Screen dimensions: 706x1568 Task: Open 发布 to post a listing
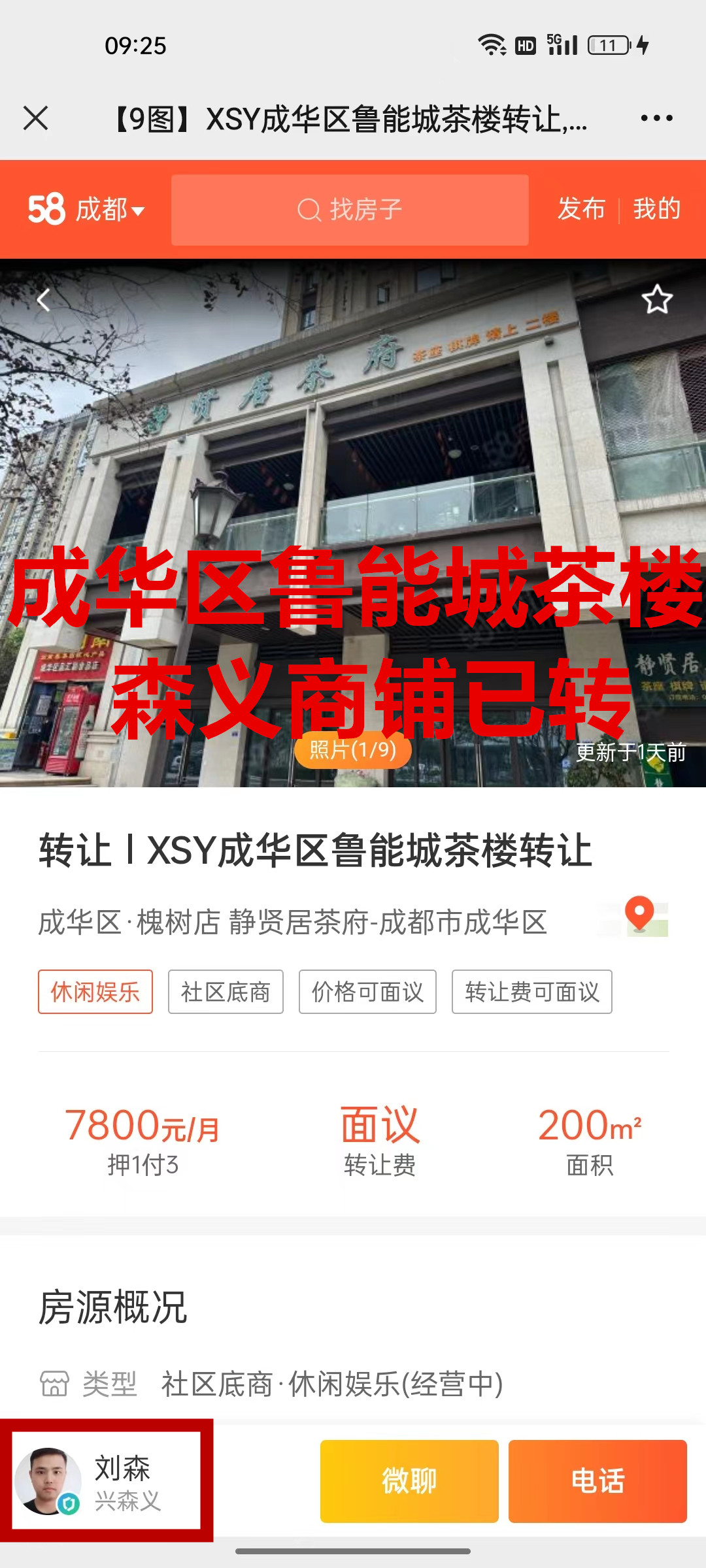pyautogui.click(x=581, y=209)
